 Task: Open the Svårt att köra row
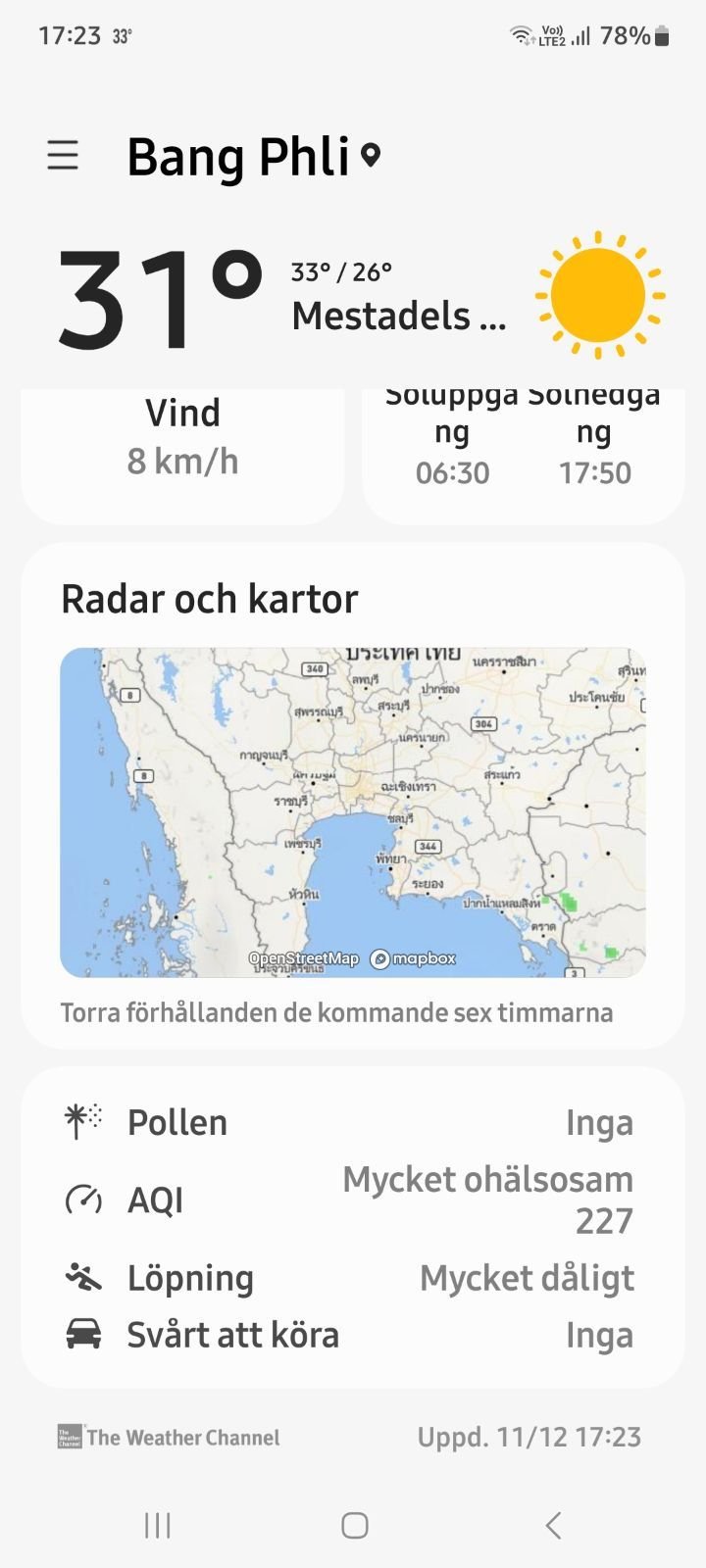pyautogui.click(x=353, y=1335)
